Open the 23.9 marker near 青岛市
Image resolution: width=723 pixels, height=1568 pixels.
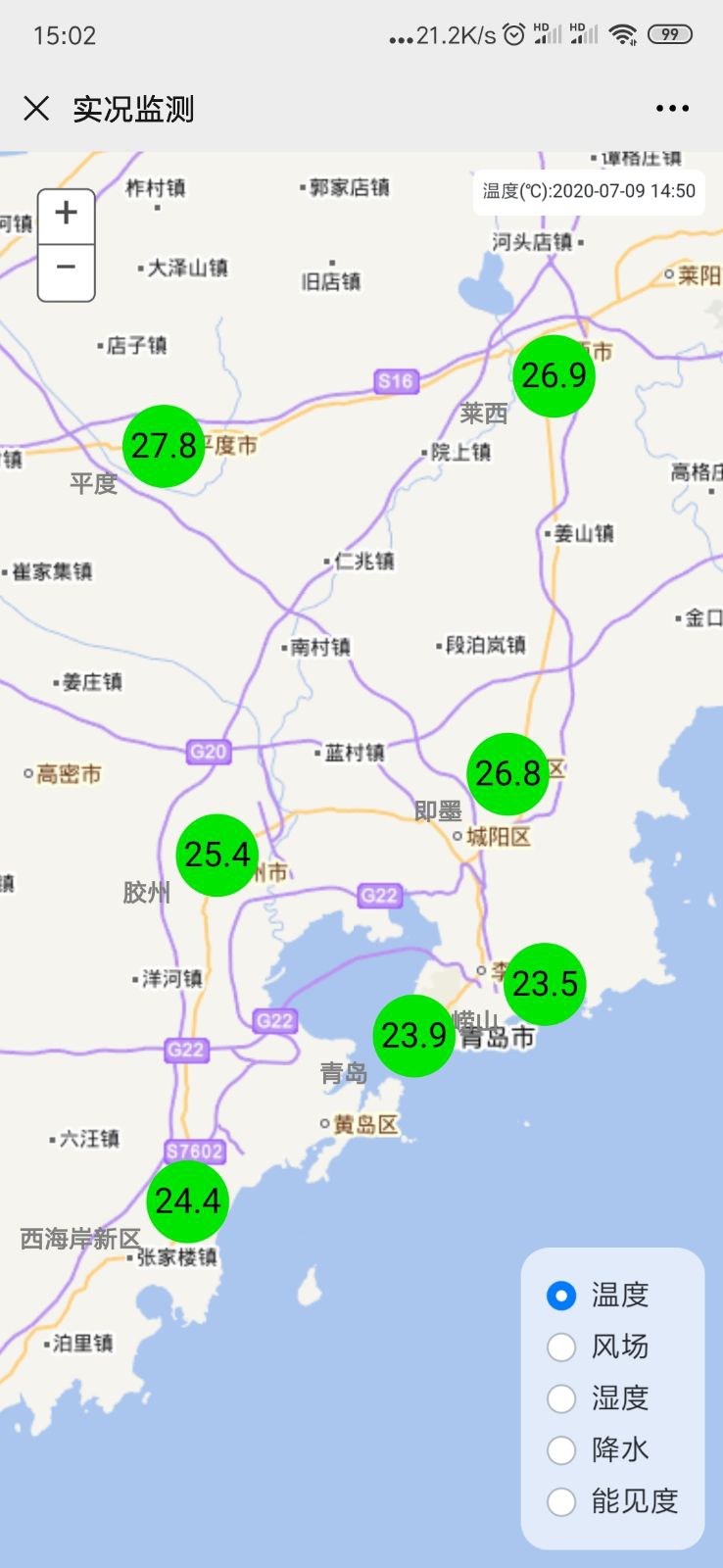pyautogui.click(x=413, y=1035)
